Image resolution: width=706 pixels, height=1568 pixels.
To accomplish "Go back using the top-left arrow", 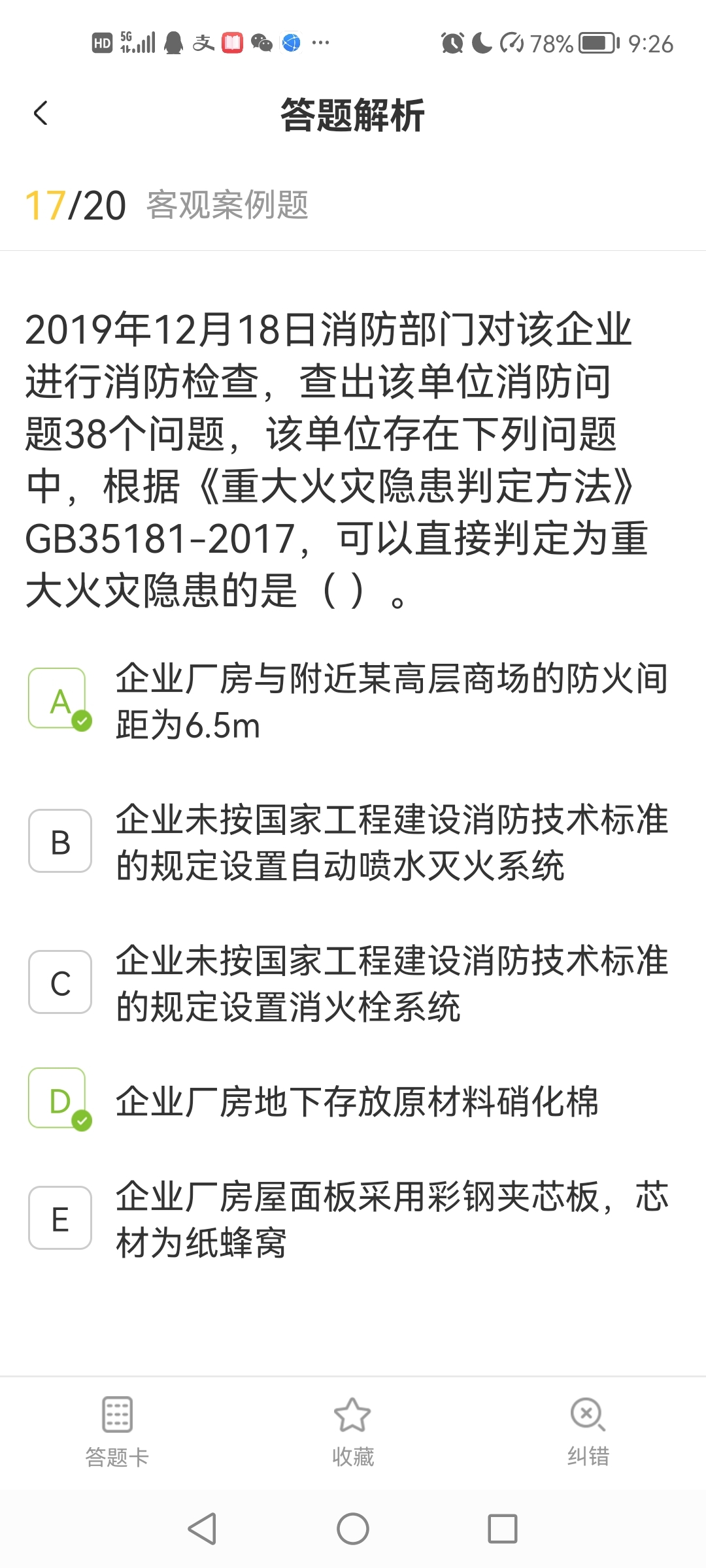I will click(x=41, y=114).
